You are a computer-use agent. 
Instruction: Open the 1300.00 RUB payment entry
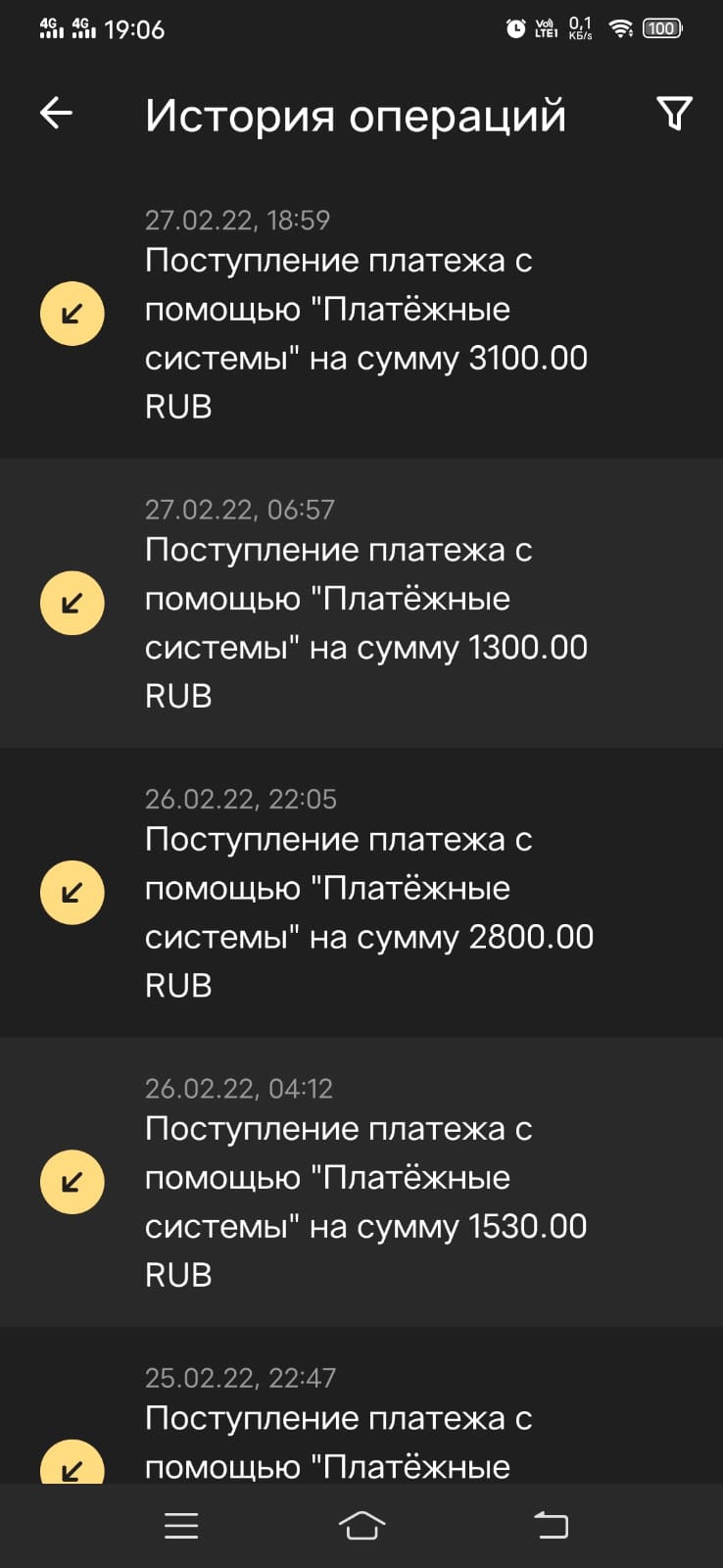tap(361, 603)
